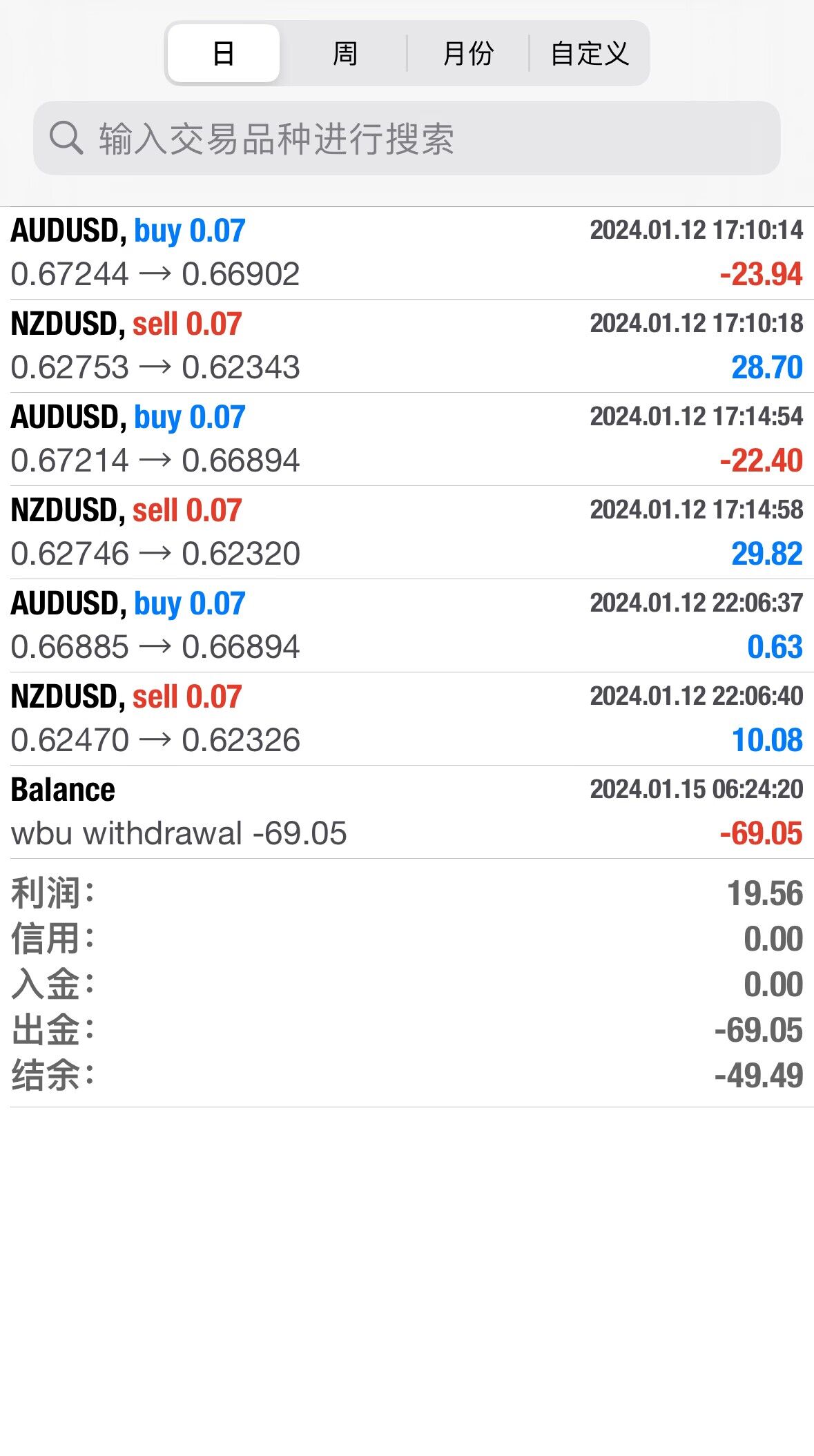The image size is (814, 1456).
Task: Switch to the 日 (day) tab
Action: [224, 54]
